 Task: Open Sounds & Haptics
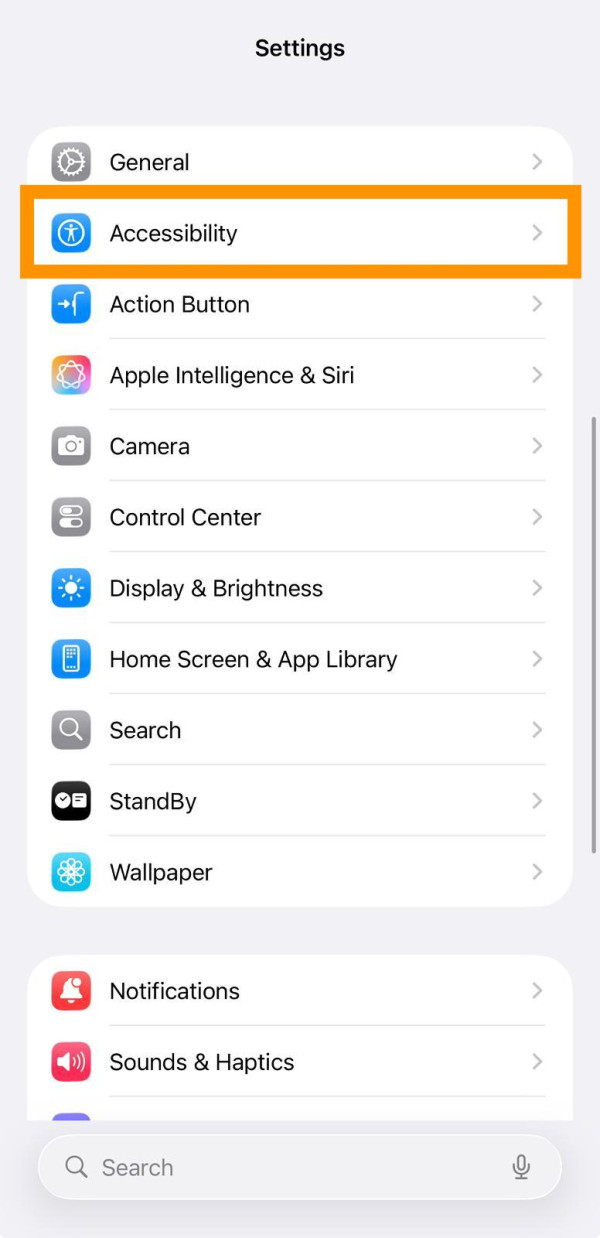(x=300, y=1062)
